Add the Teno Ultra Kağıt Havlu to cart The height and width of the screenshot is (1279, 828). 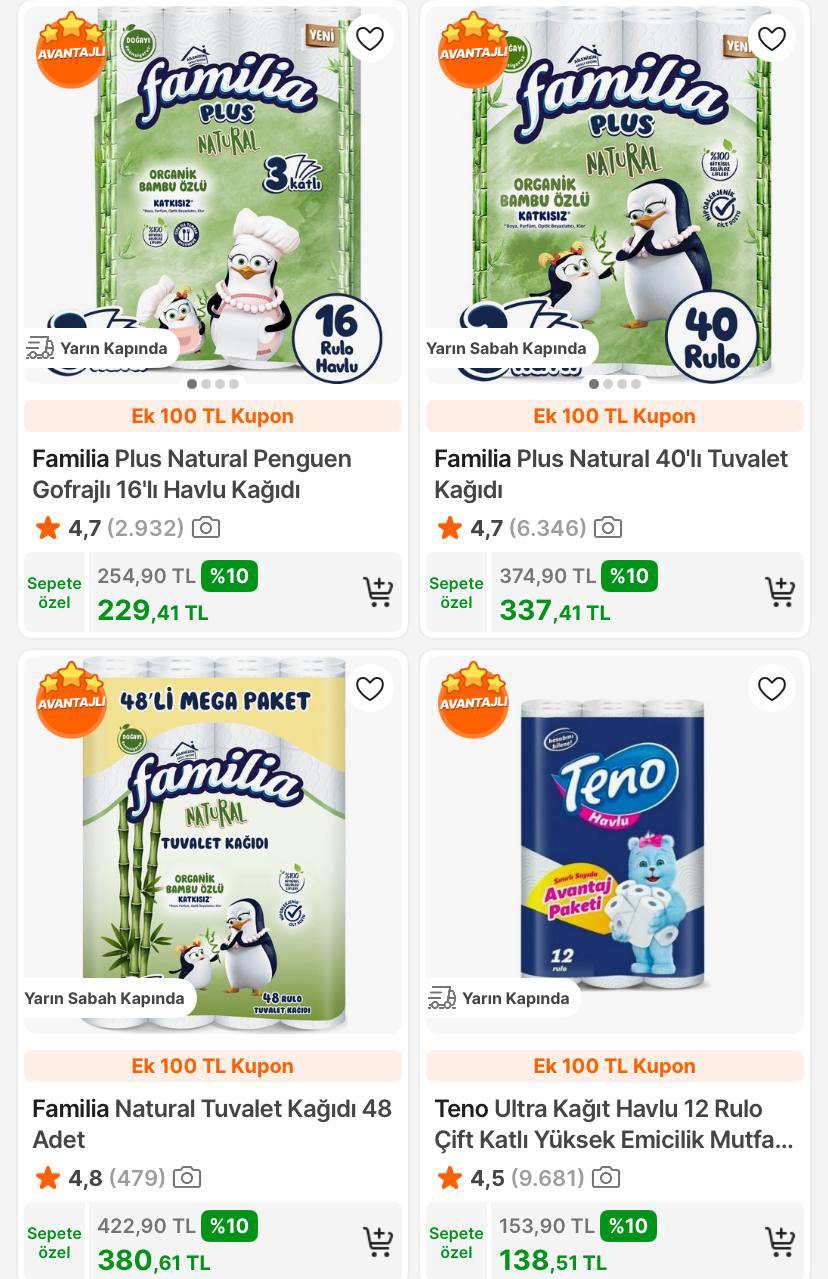(x=779, y=1242)
